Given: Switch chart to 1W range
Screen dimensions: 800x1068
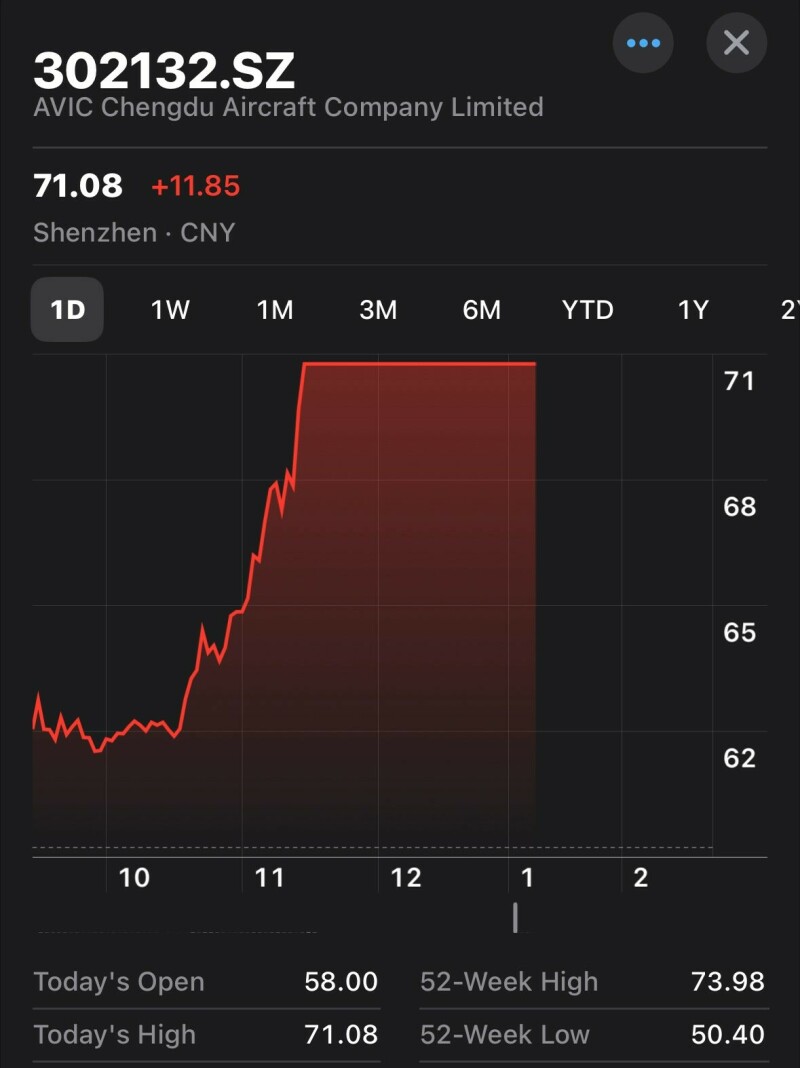Looking at the screenshot, I should (x=170, y=310).
